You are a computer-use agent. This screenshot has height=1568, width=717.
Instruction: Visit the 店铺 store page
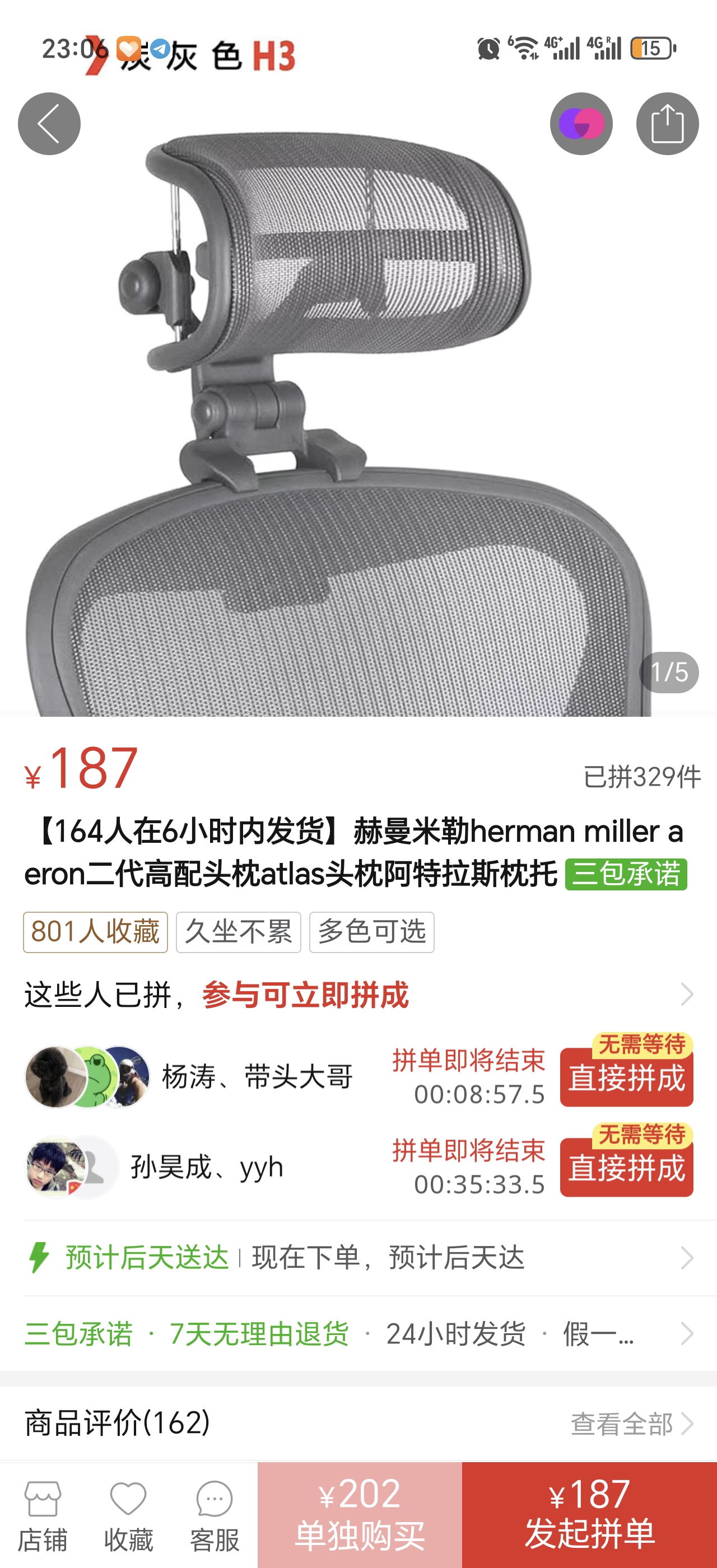tap(43, 1516)
